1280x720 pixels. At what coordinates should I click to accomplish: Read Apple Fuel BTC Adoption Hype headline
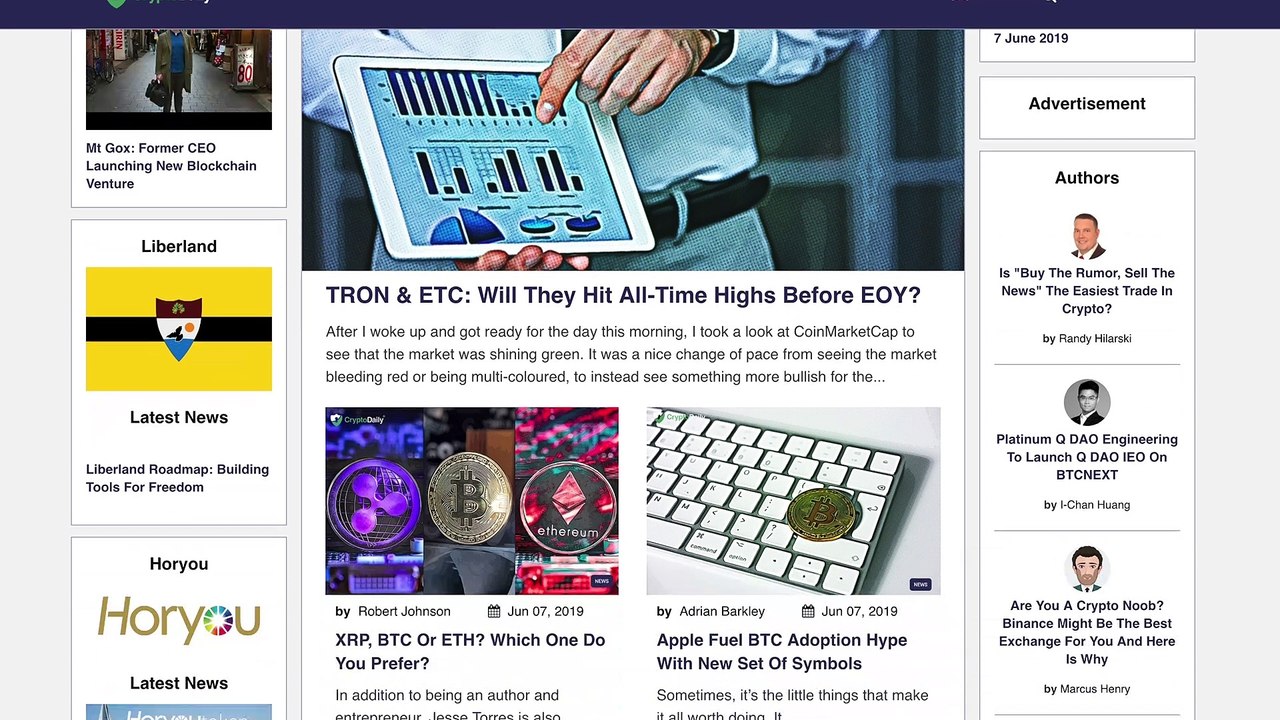coord(782,652)
